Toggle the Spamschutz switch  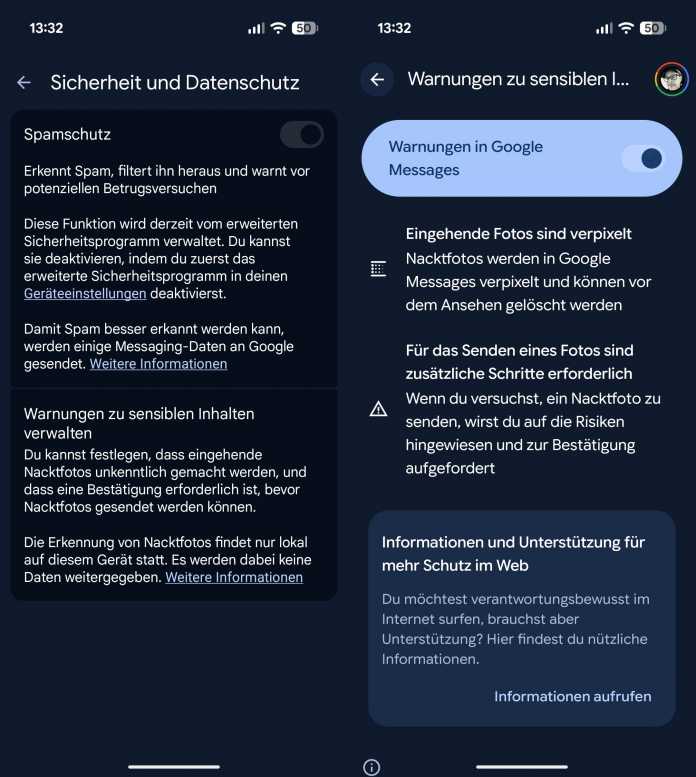click(301, 134)
